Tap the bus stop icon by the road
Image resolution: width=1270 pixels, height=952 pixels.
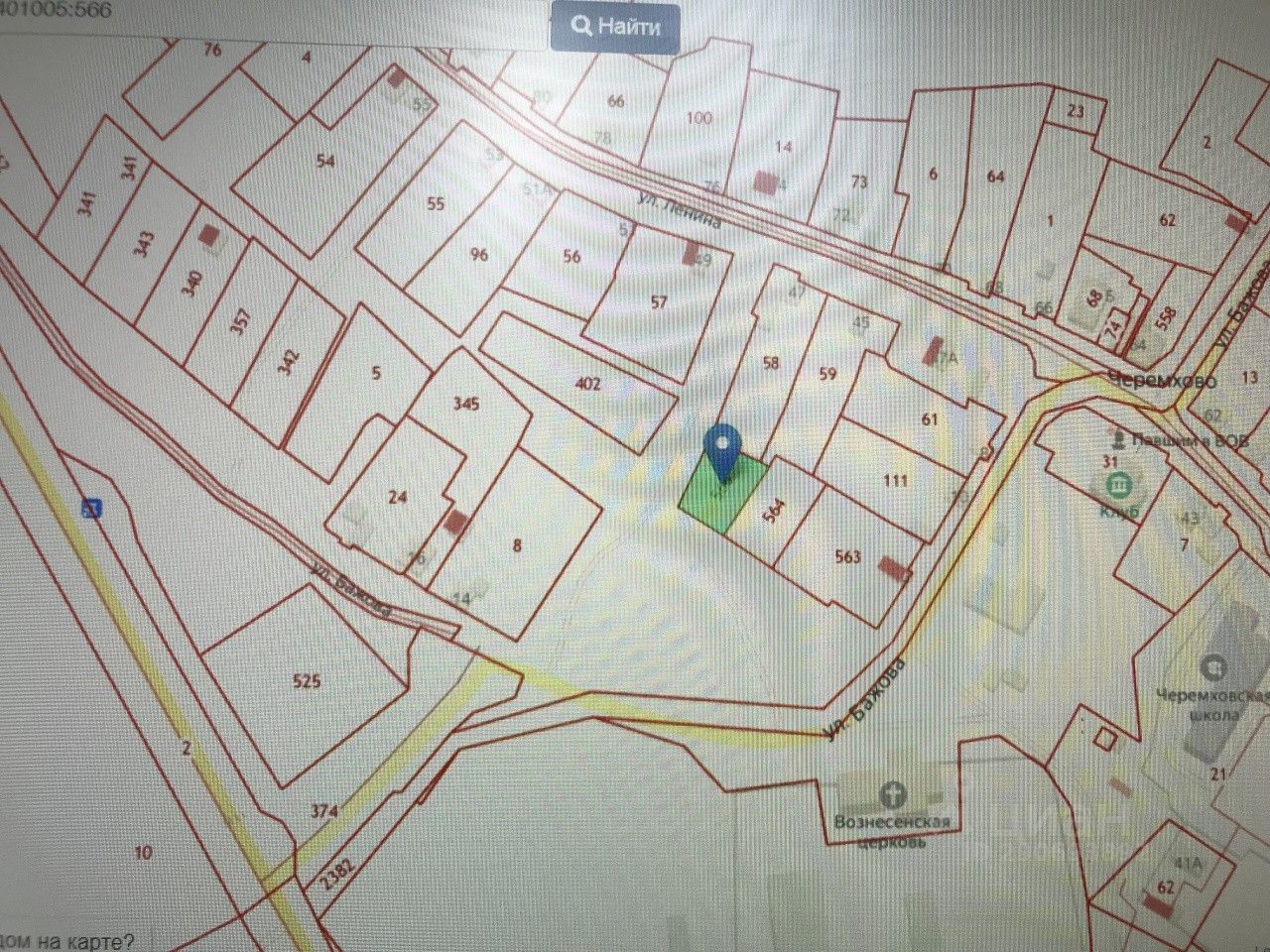coord(93,509)
